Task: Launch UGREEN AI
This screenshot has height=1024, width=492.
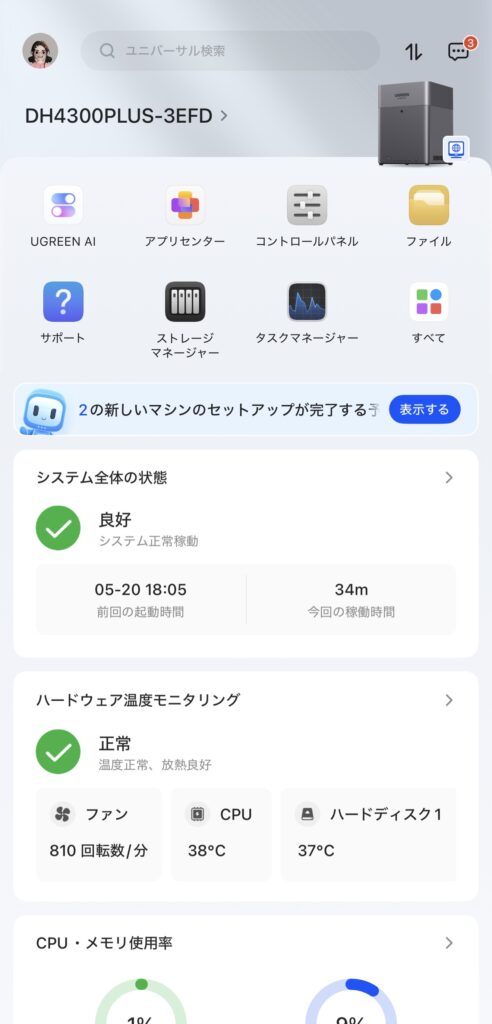Action: pos(63,217)
